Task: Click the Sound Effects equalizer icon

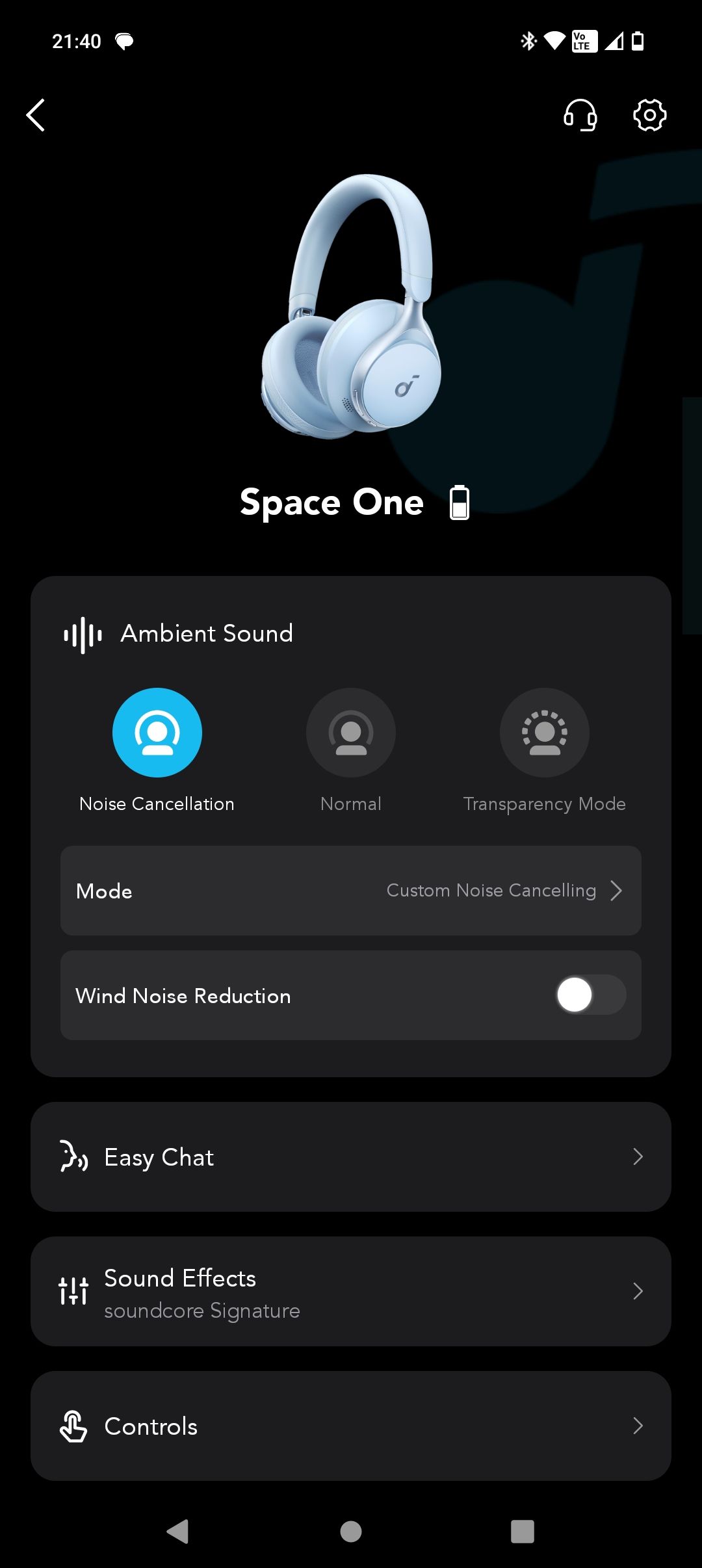Action: pyautogui.click(x=73, y=1292)
